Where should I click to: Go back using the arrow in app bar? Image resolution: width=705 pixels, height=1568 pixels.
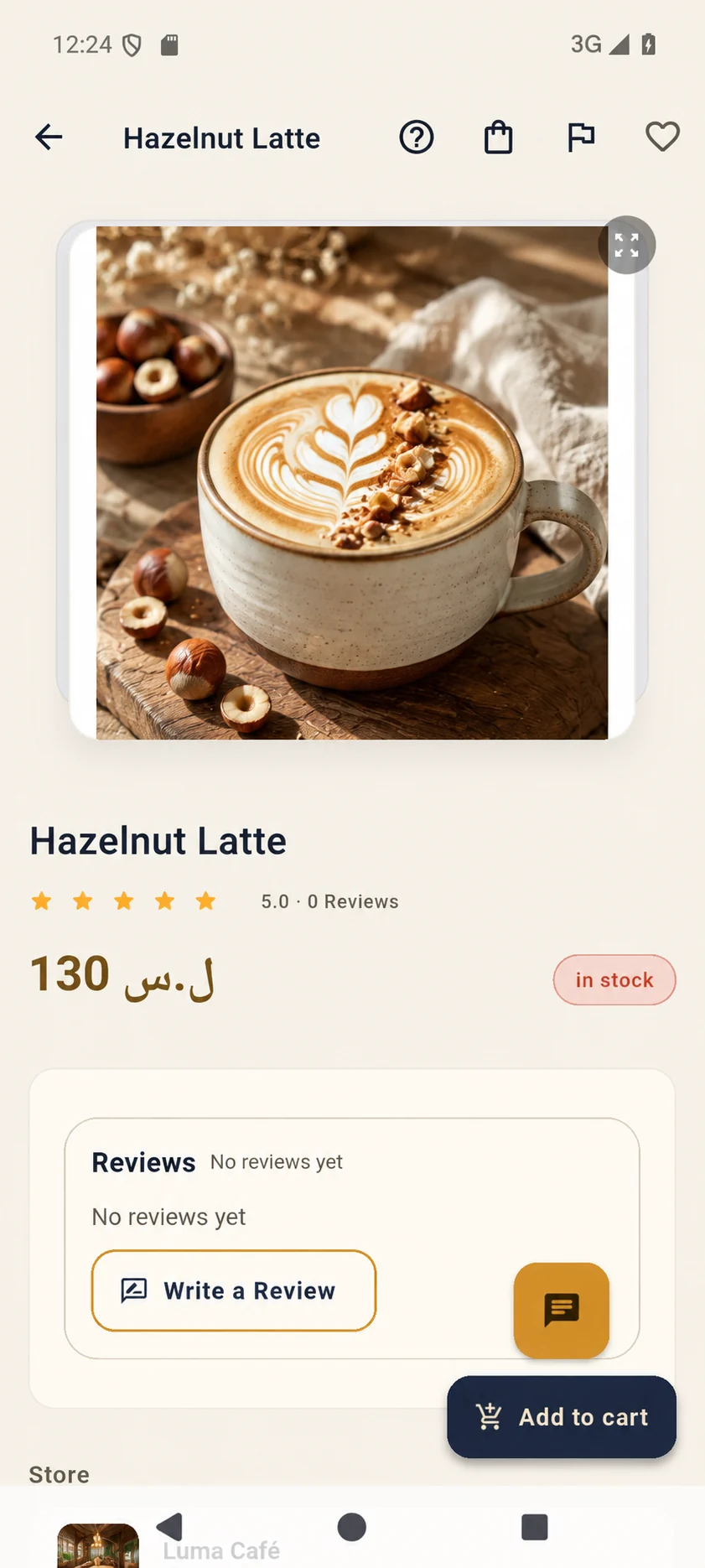tap(49, 137)
